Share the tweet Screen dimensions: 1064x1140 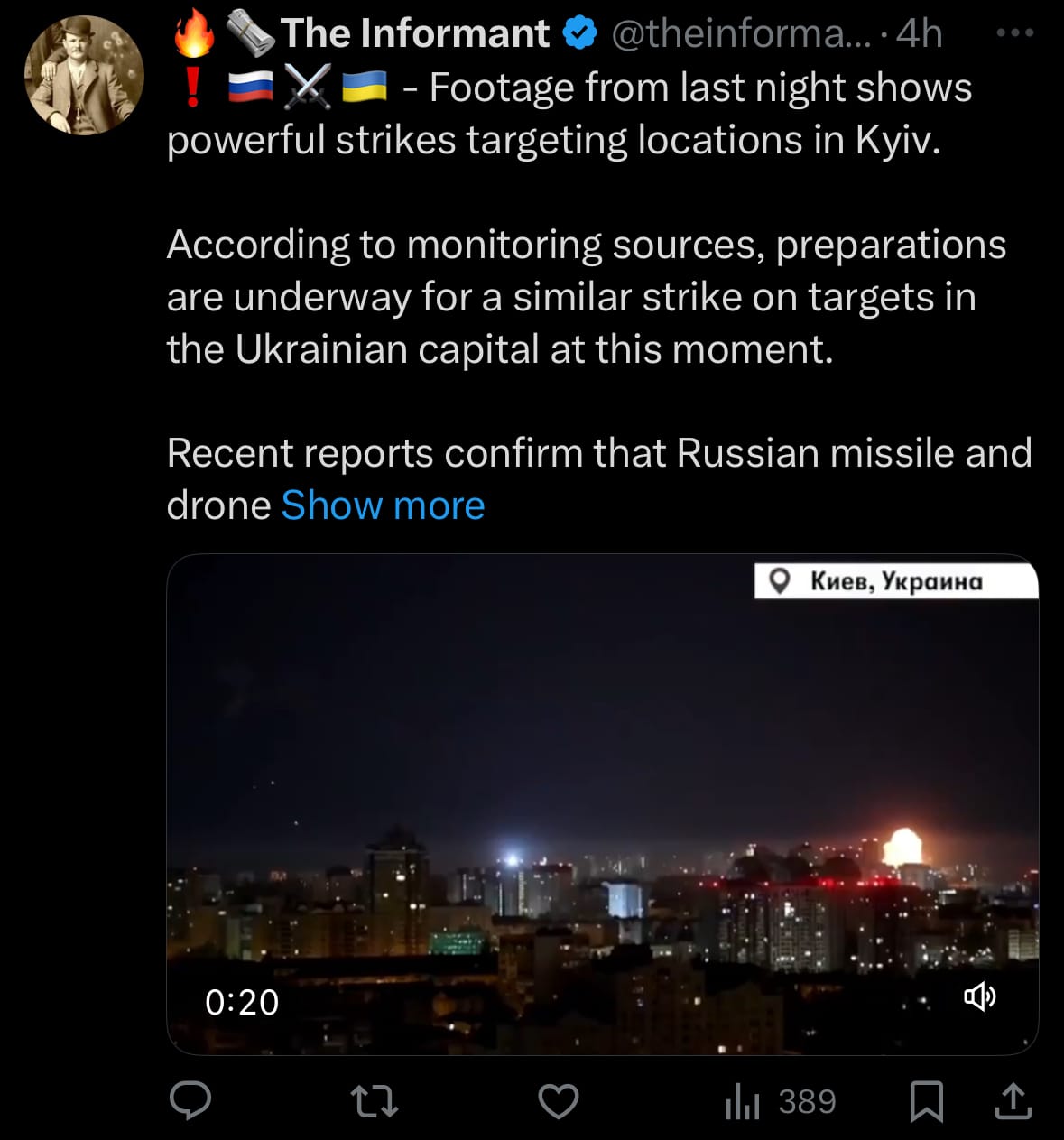(1013, 1101)
